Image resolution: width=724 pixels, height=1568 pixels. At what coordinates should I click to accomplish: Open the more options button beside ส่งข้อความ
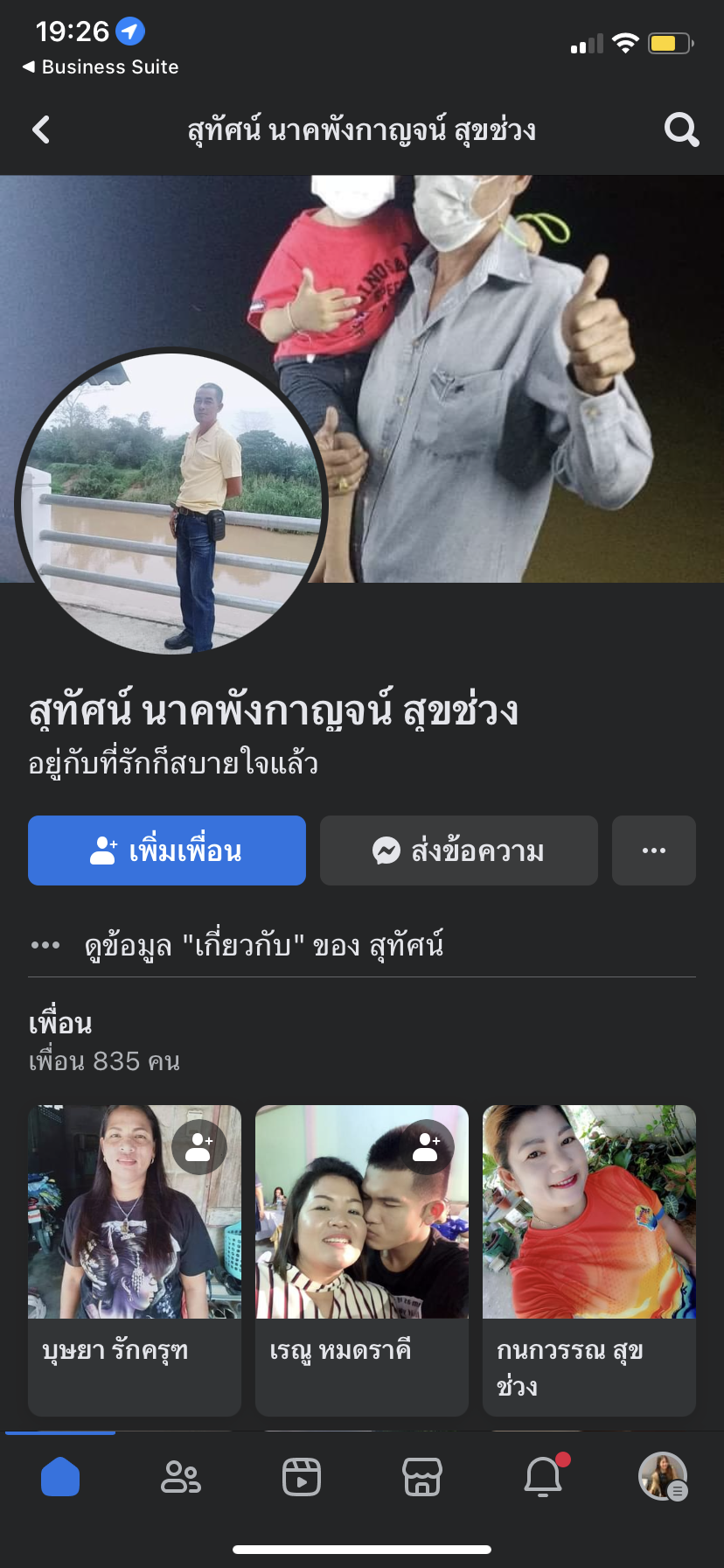point(654,850)
